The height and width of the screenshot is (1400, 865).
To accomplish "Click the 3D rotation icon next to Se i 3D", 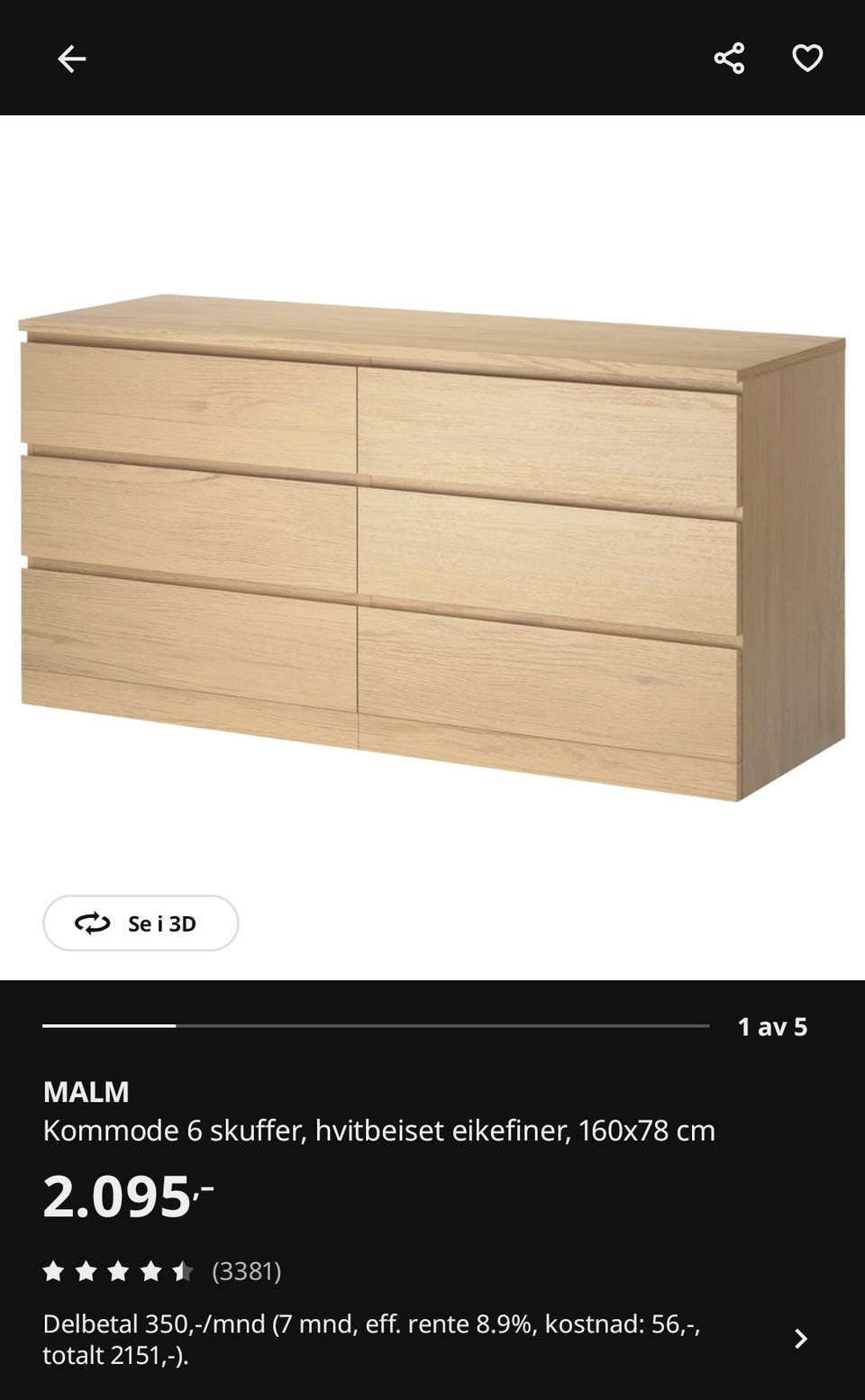I will pyautogui.click(x=93, y=923).
